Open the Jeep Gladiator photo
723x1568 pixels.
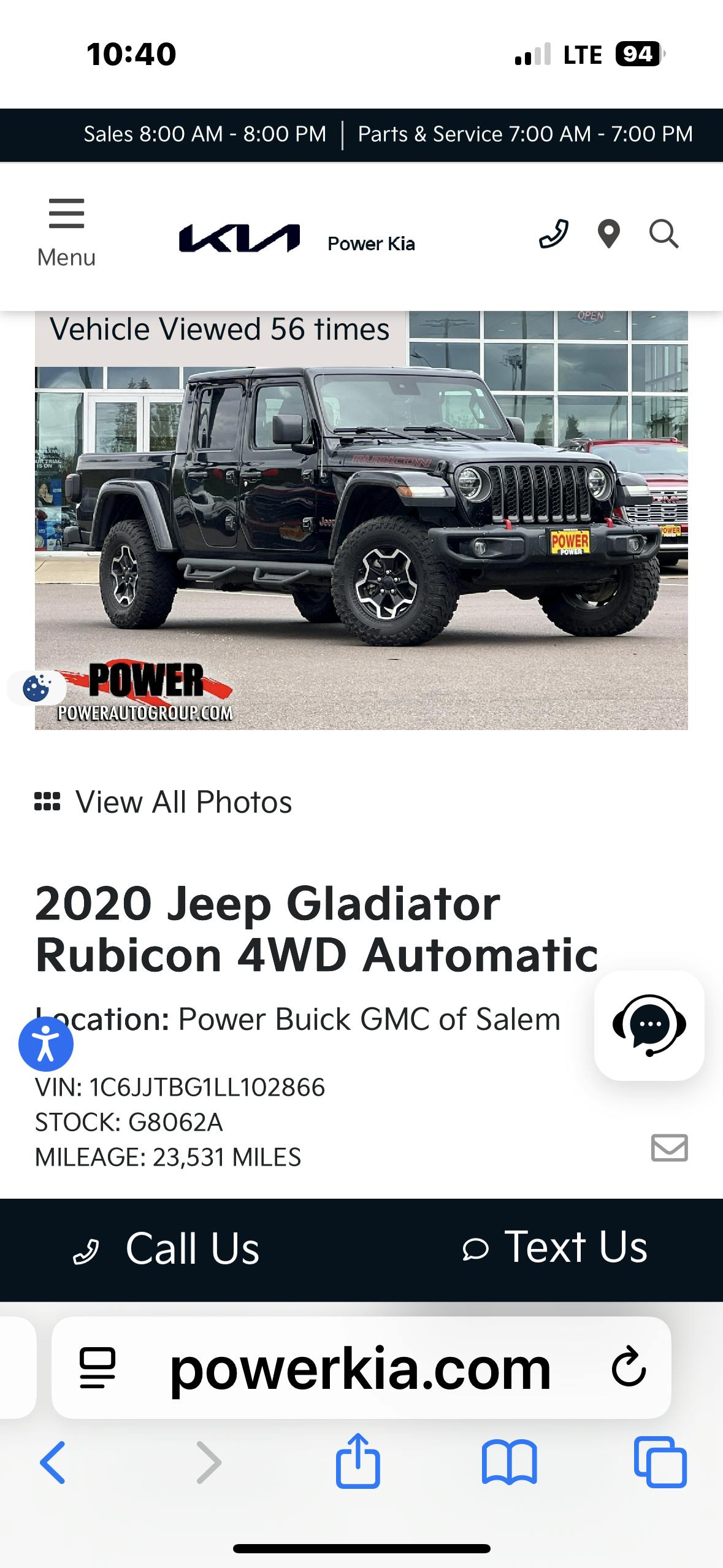click(361, 520)
